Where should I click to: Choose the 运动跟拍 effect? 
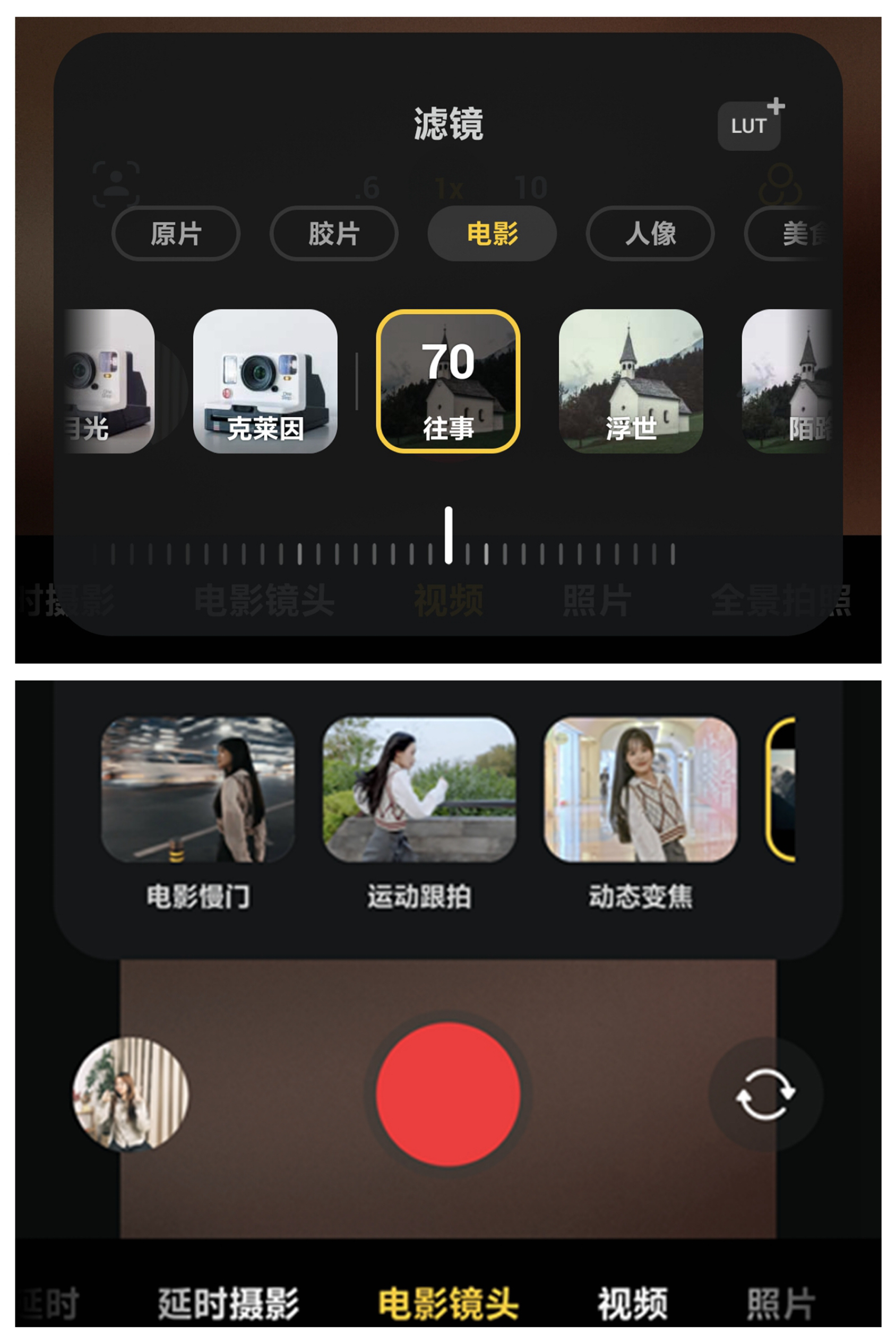419,790
